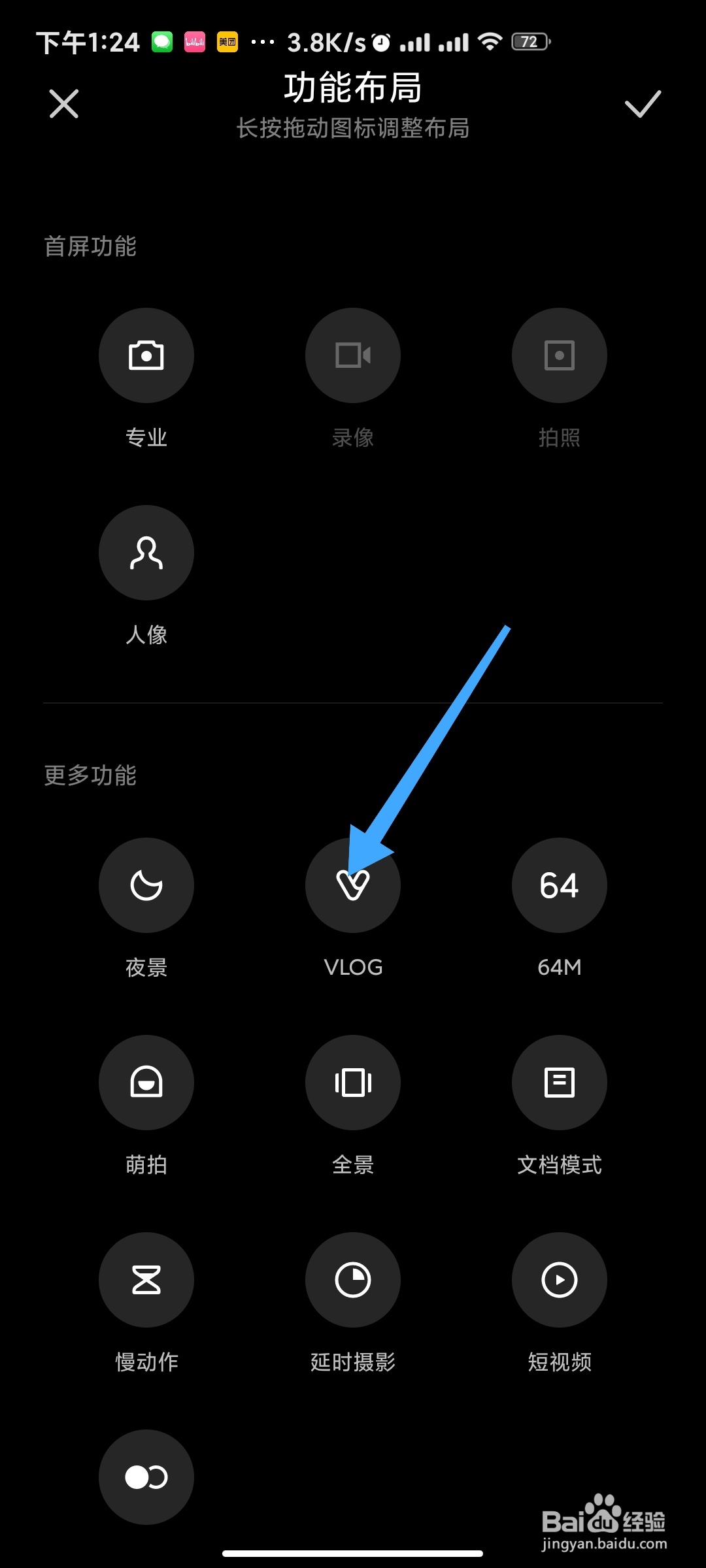
Task: Confirm layout with the checkmark
Action: 643,104
